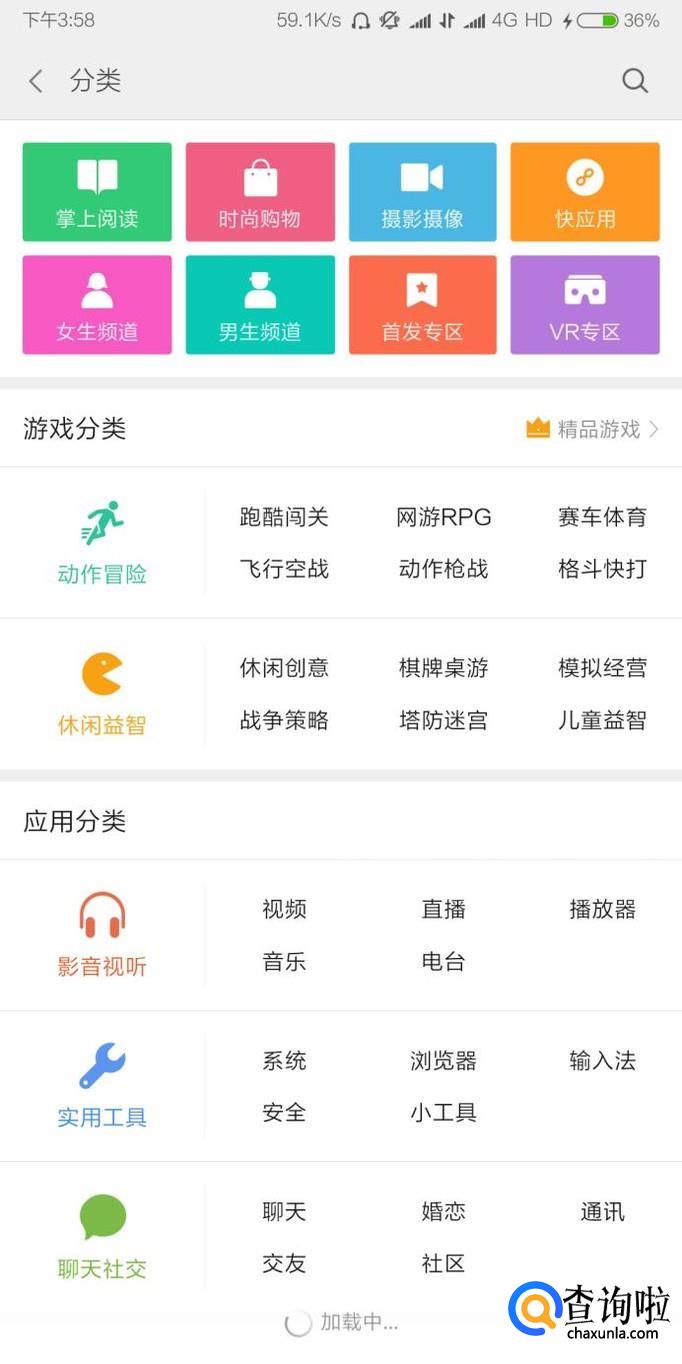Open the 摄影摄像 category tile
Screen dimensions: 682x1364
[422, 192]
